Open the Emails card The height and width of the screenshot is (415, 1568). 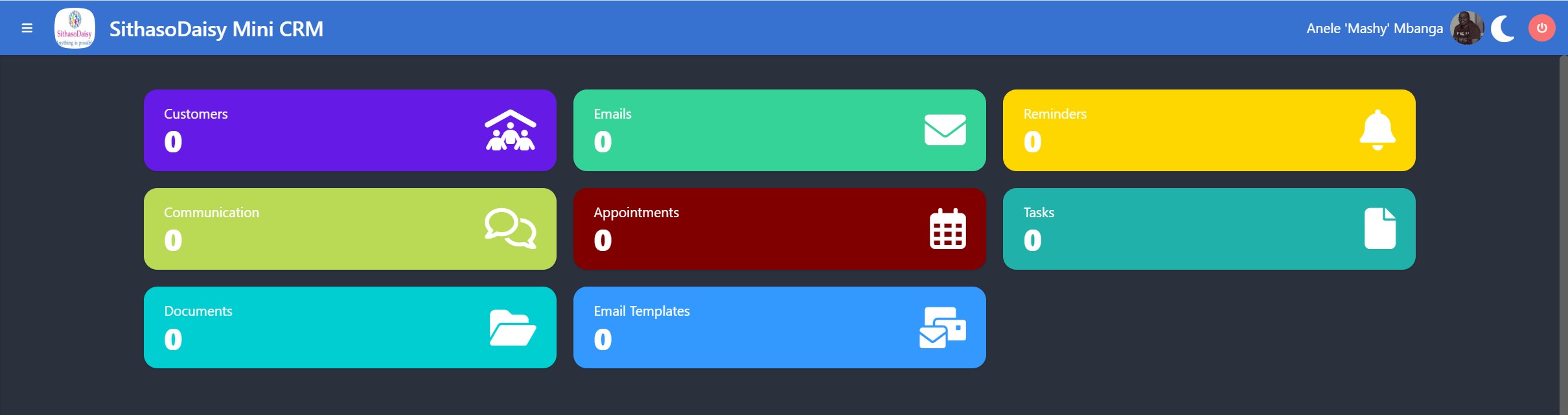779,130
